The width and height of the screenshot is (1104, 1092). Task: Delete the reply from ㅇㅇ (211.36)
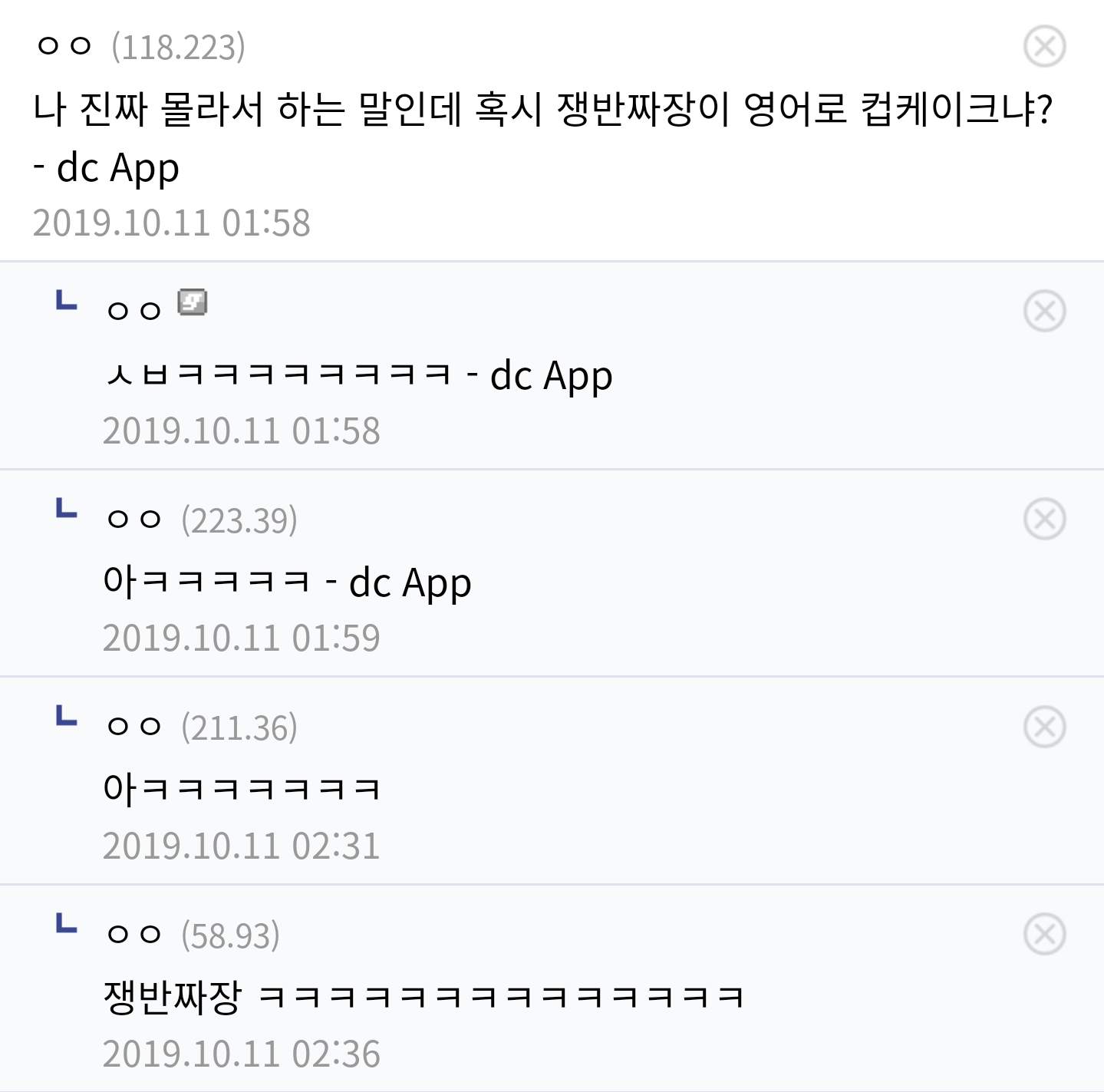coord(1044,727)
